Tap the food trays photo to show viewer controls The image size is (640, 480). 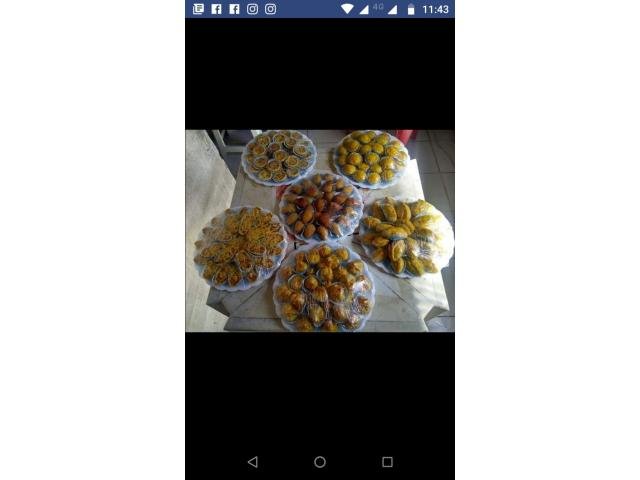tap(320, 230)
